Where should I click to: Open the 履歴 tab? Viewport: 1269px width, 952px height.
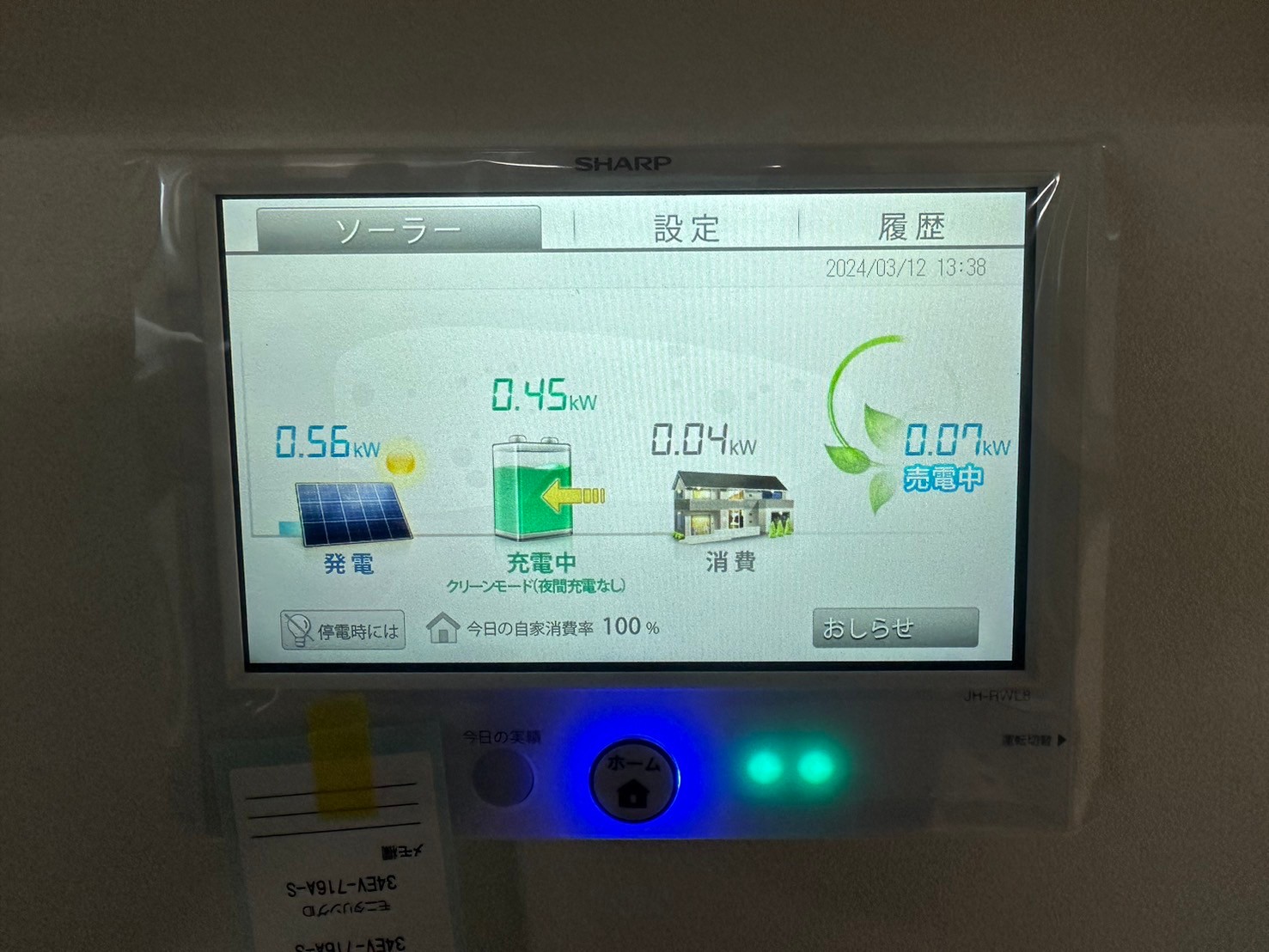point(911,227)
